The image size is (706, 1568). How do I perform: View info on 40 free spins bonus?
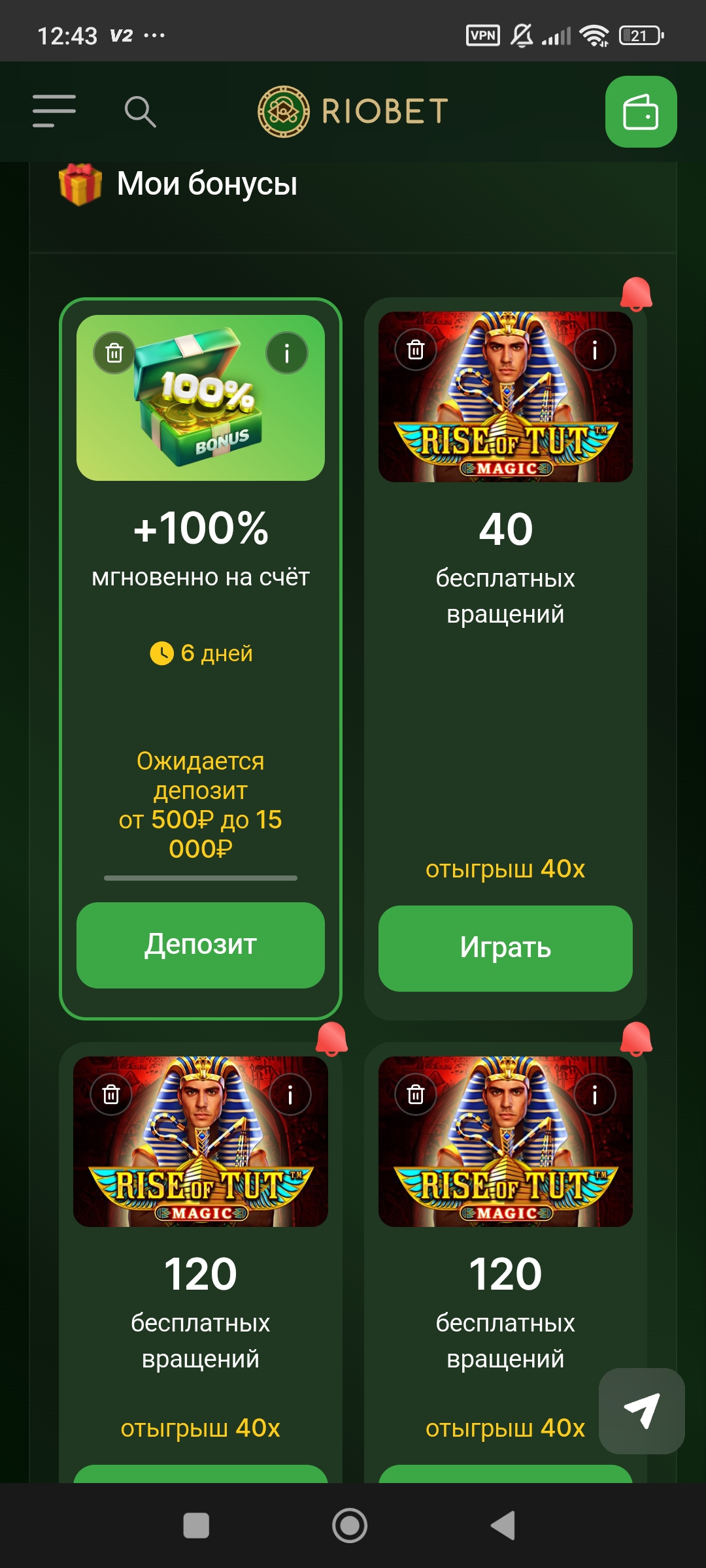point(594,350)
